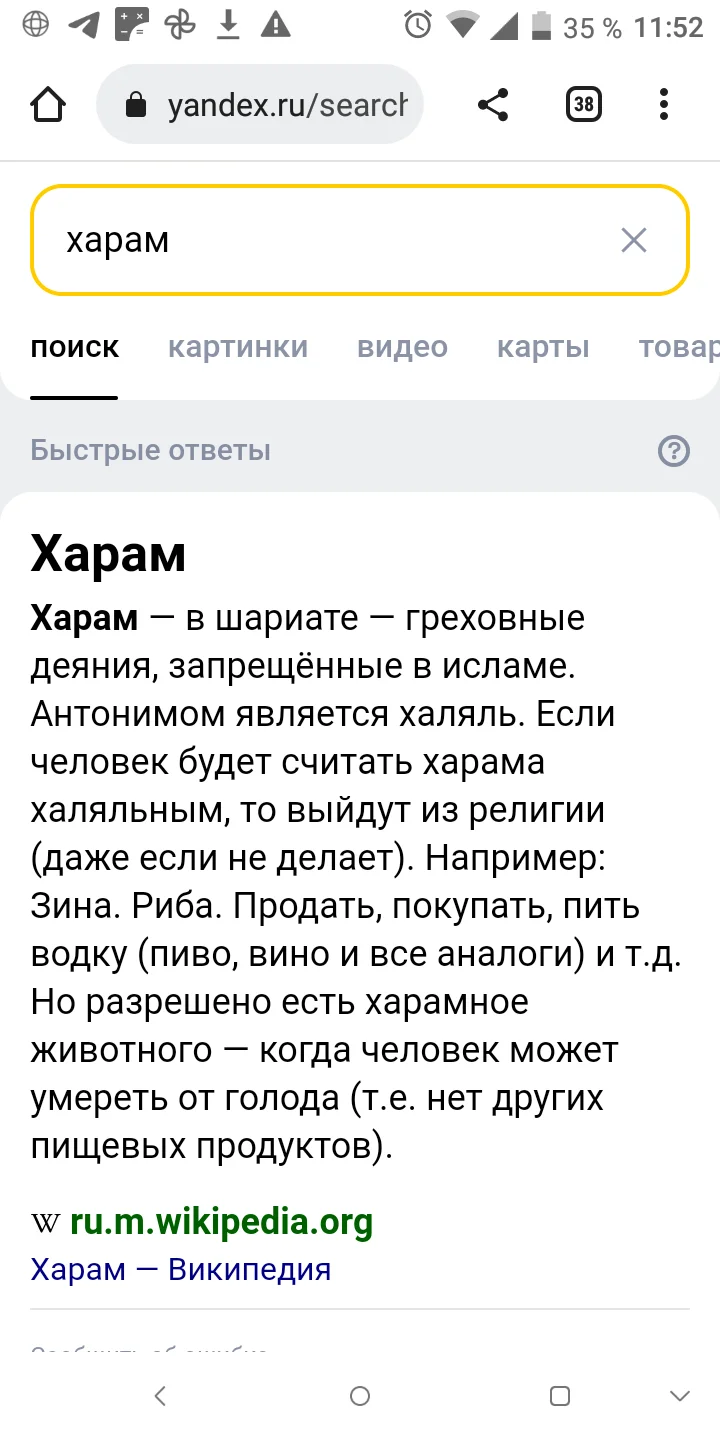The width and height of the screenshot is (720, 1440).
Task: Open the help icon next to Быстрые ответы
Action: point(674,451)
